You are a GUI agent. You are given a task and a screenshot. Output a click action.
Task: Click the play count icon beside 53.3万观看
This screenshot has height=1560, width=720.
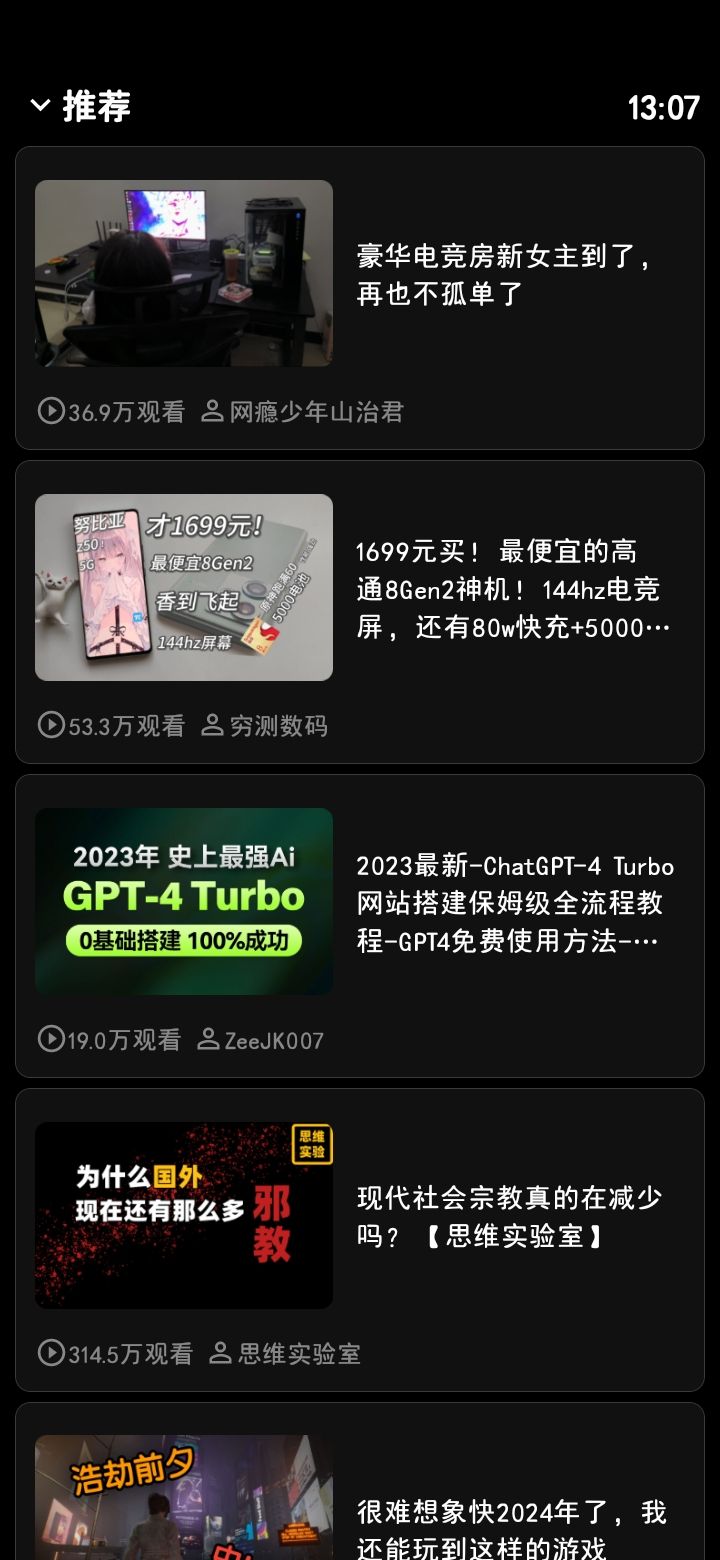tap(51, 725)
